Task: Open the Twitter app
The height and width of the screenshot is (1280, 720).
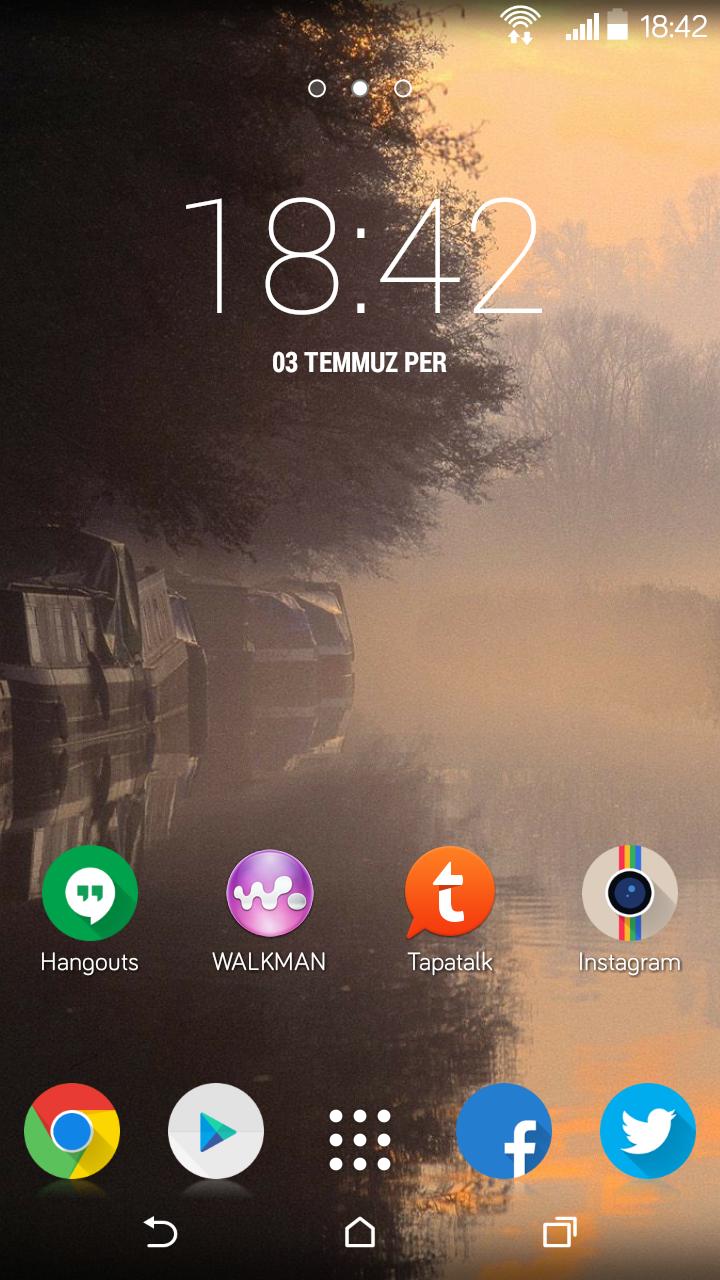Action: coord(648,1131)
